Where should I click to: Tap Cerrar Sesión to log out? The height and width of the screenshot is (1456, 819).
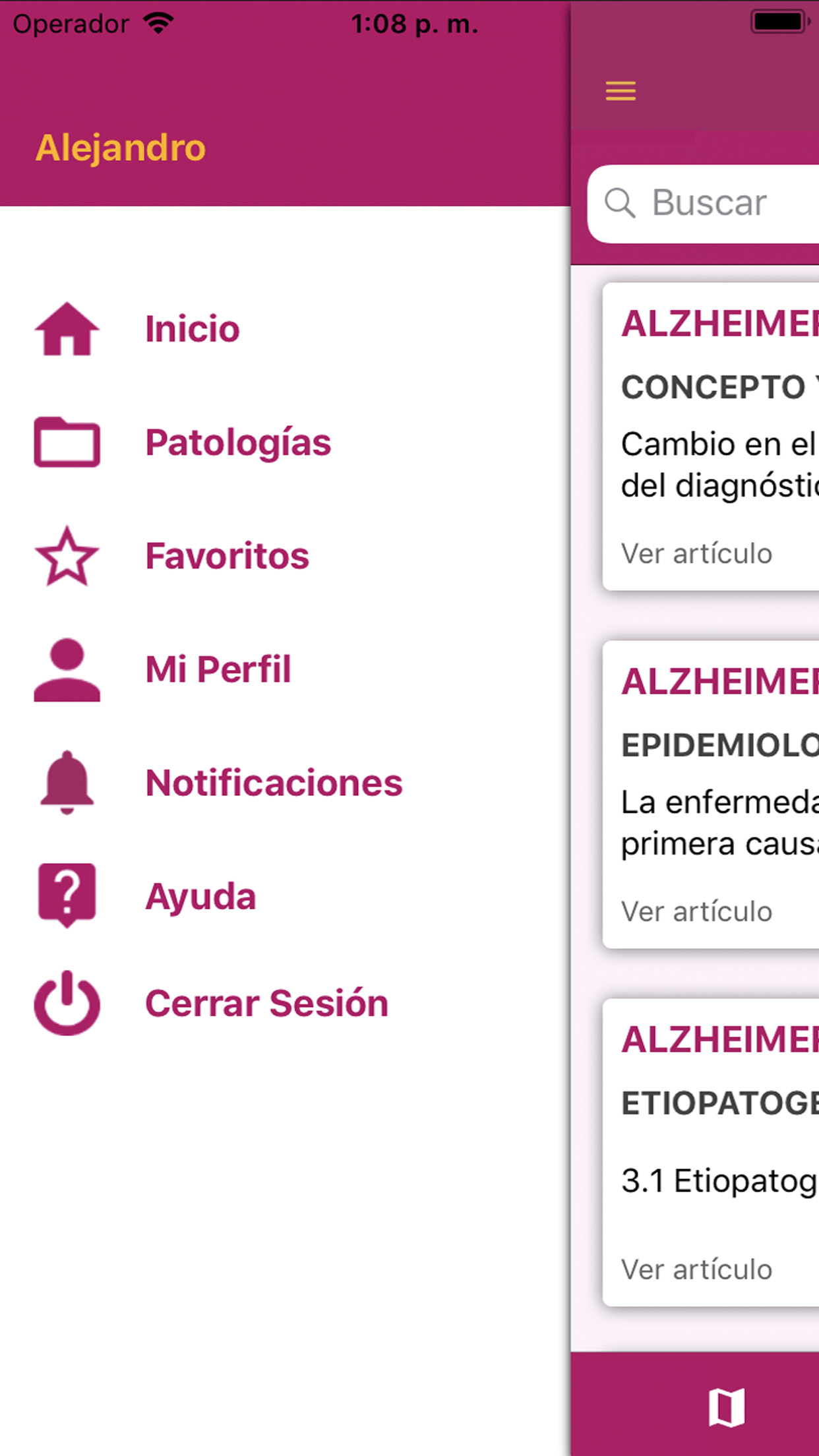[266, 1004]
